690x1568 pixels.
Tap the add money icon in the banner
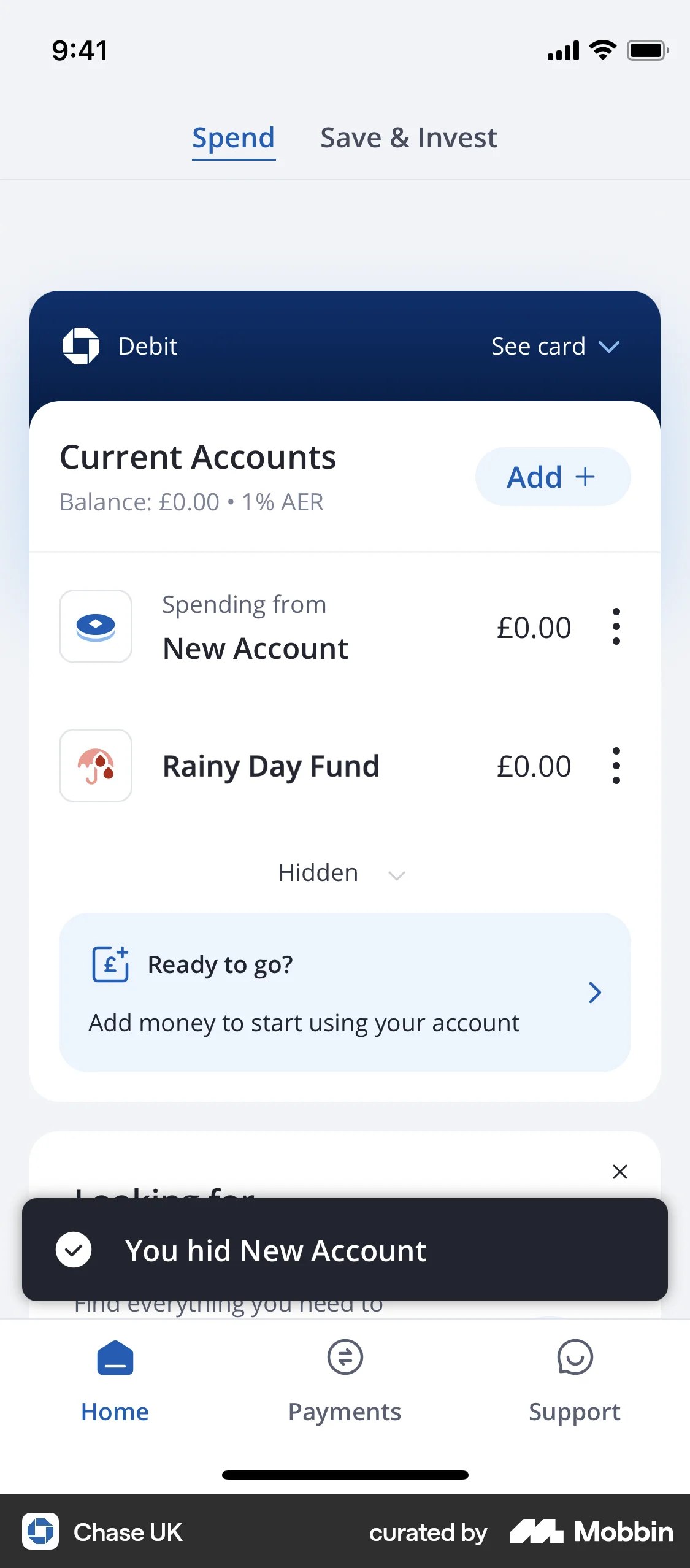pyautogui.click(x=110, y=964)
